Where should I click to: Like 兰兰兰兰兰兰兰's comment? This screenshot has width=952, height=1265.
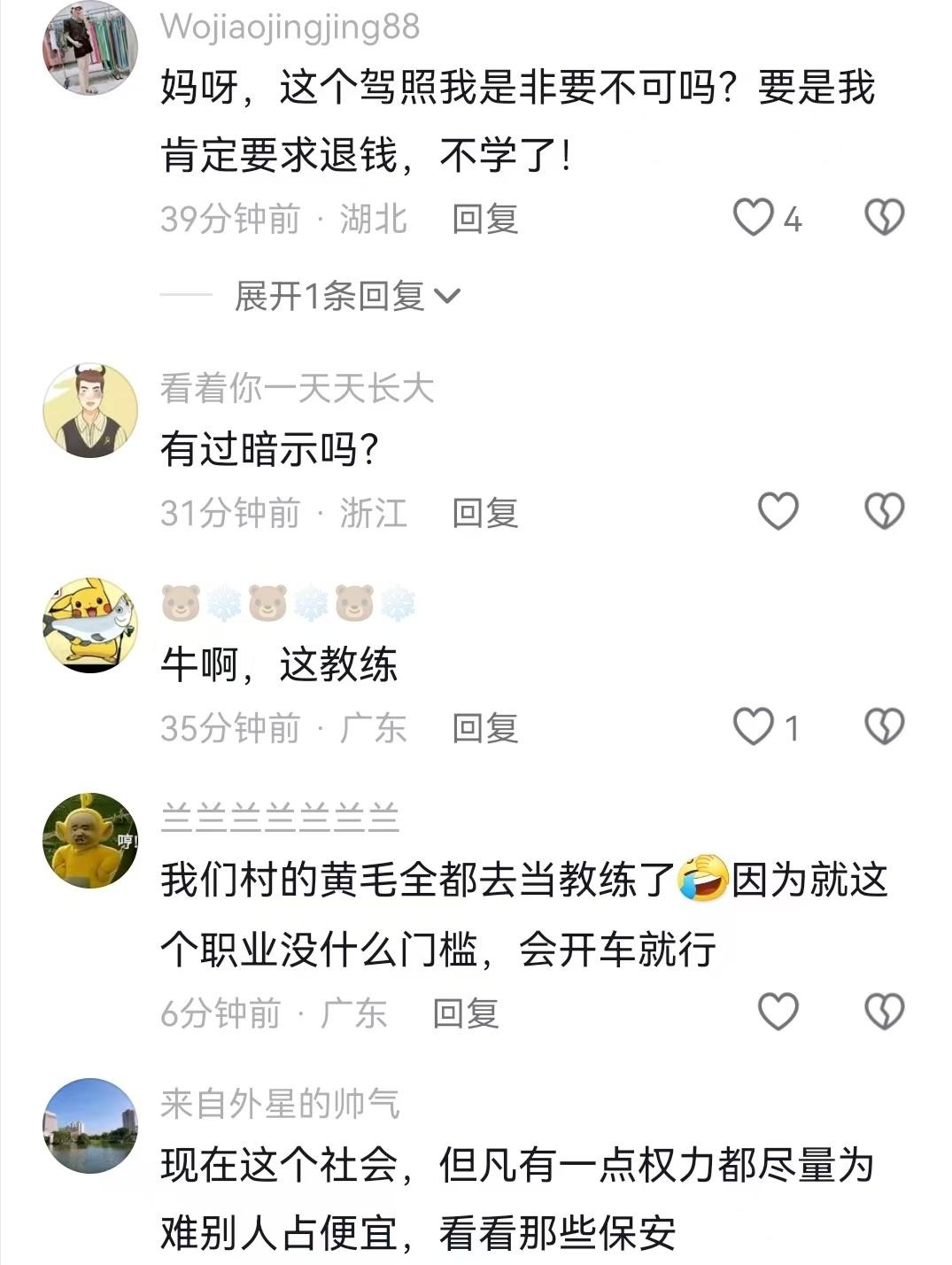[778, 1012]
